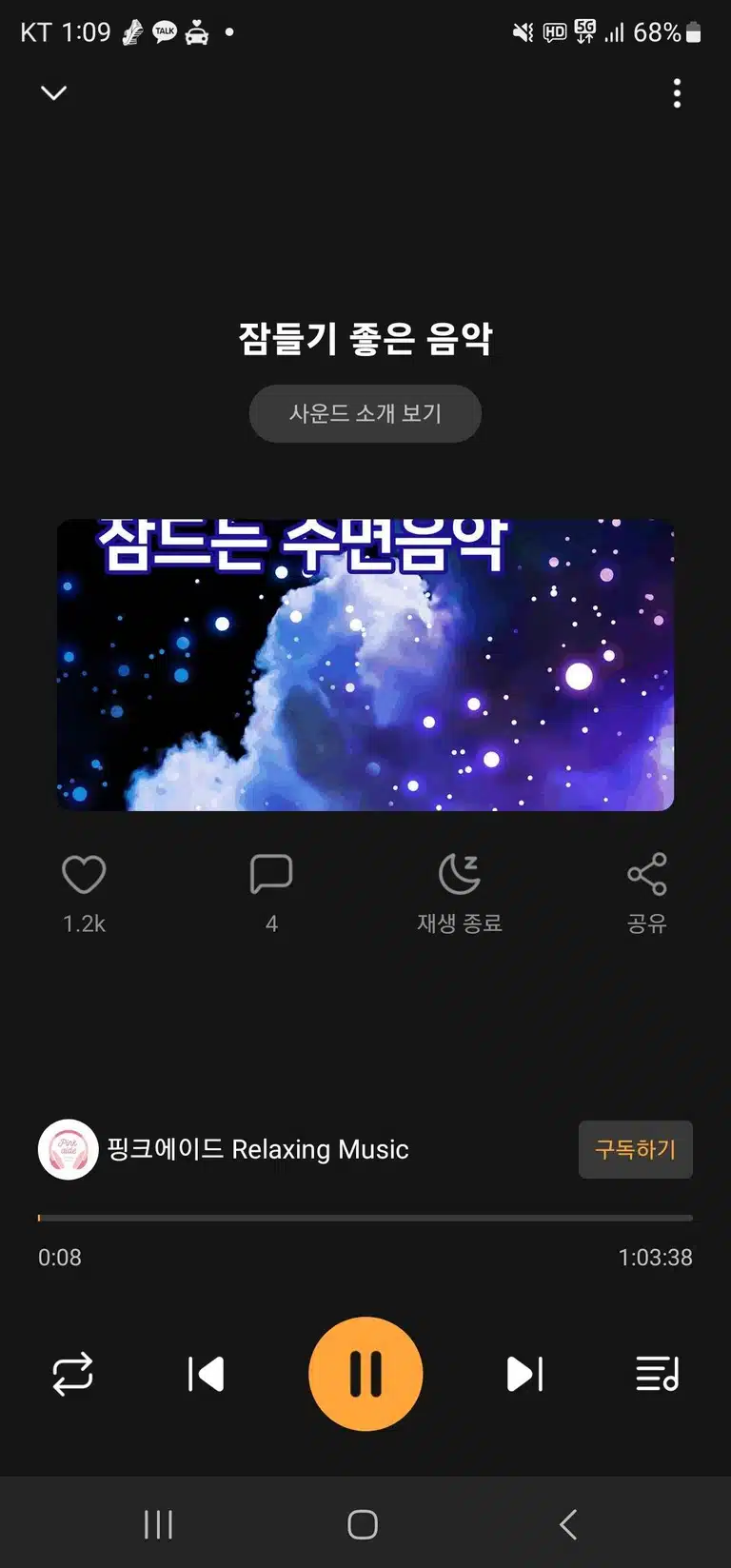Open recent apps from navigation bar
Image resolution: width=731 pixels, height=1568 pixels.
(158, 1524)
